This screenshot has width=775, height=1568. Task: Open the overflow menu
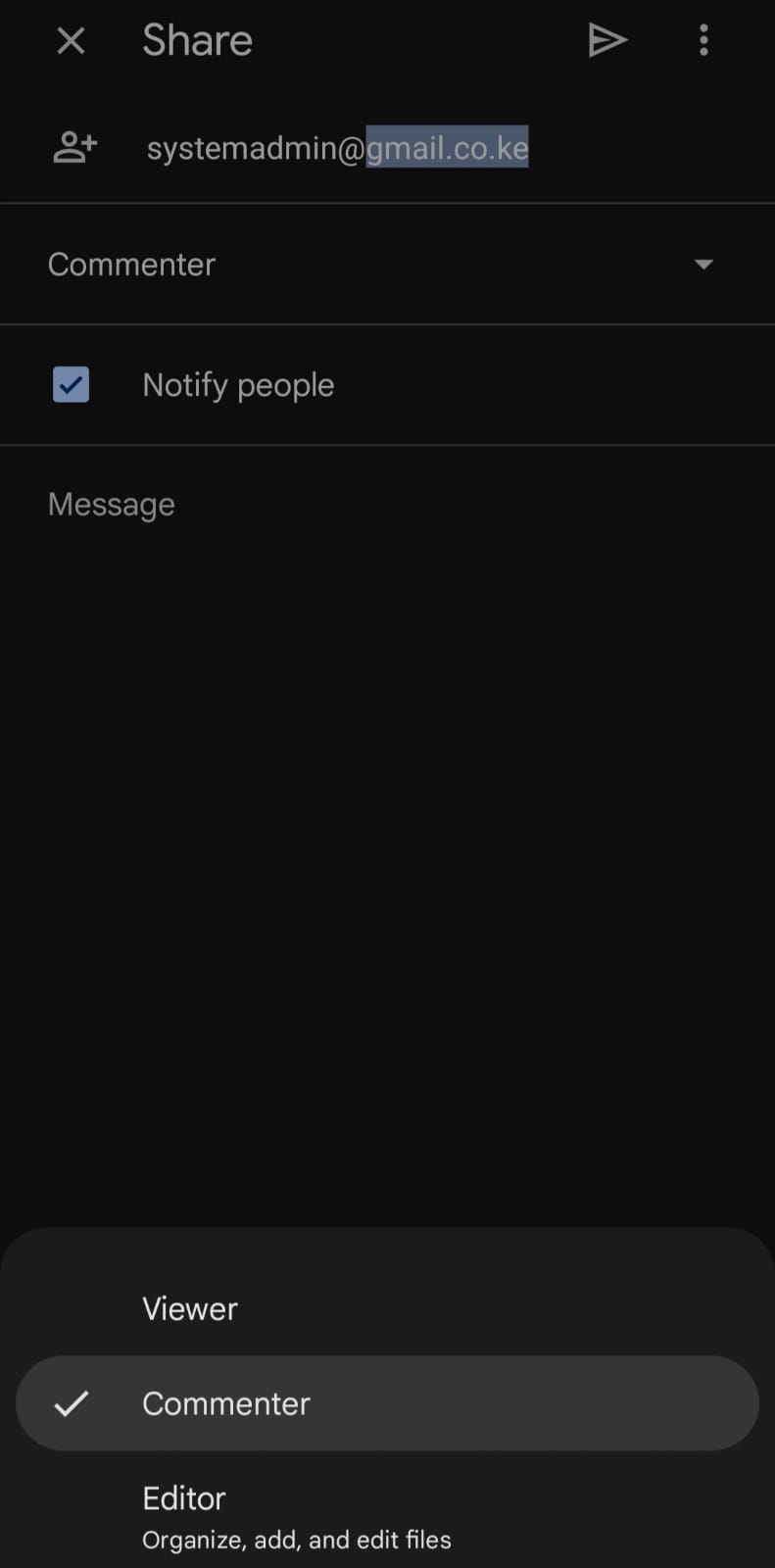pos(703,41)
